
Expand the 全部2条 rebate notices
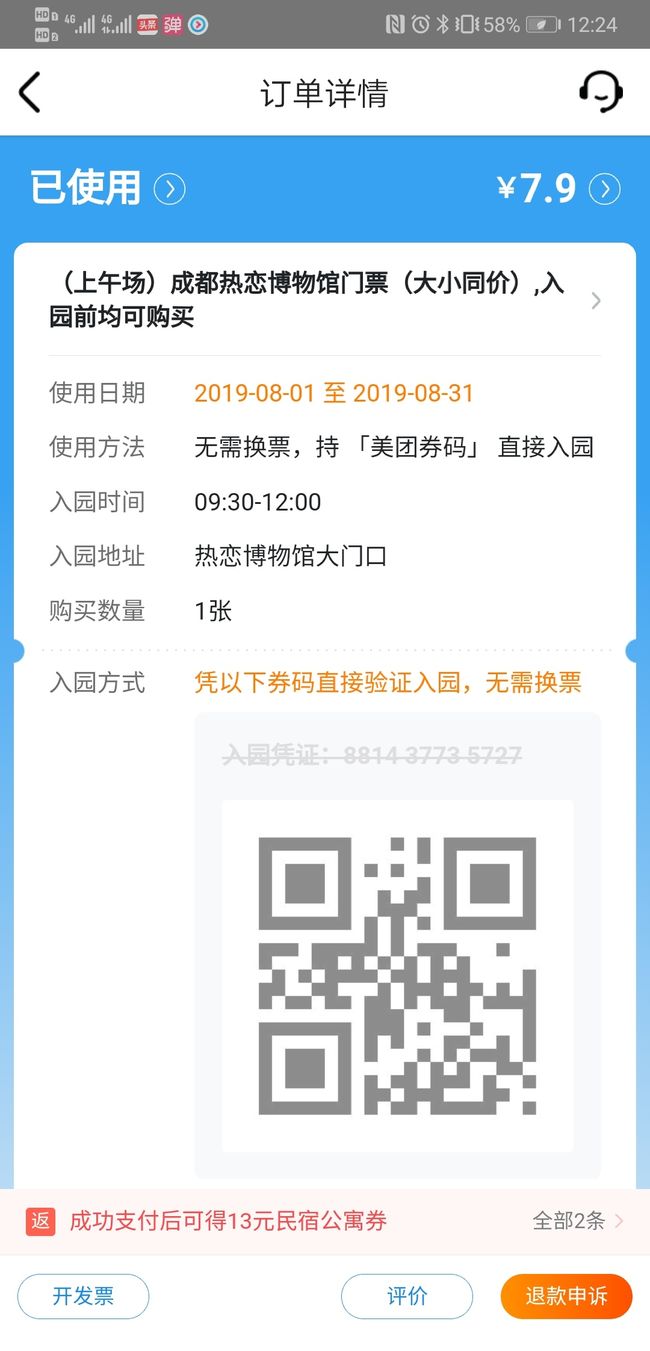(x=578, y=1220)
